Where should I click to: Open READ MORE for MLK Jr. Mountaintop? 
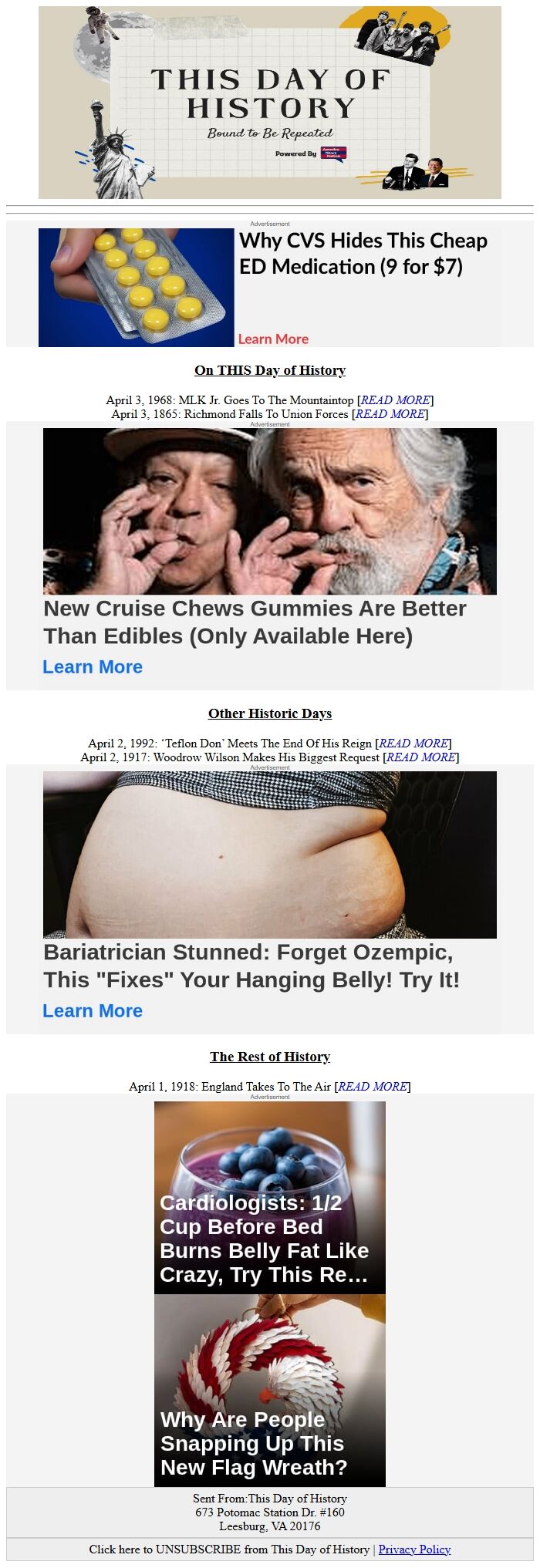tap(395, 400)
